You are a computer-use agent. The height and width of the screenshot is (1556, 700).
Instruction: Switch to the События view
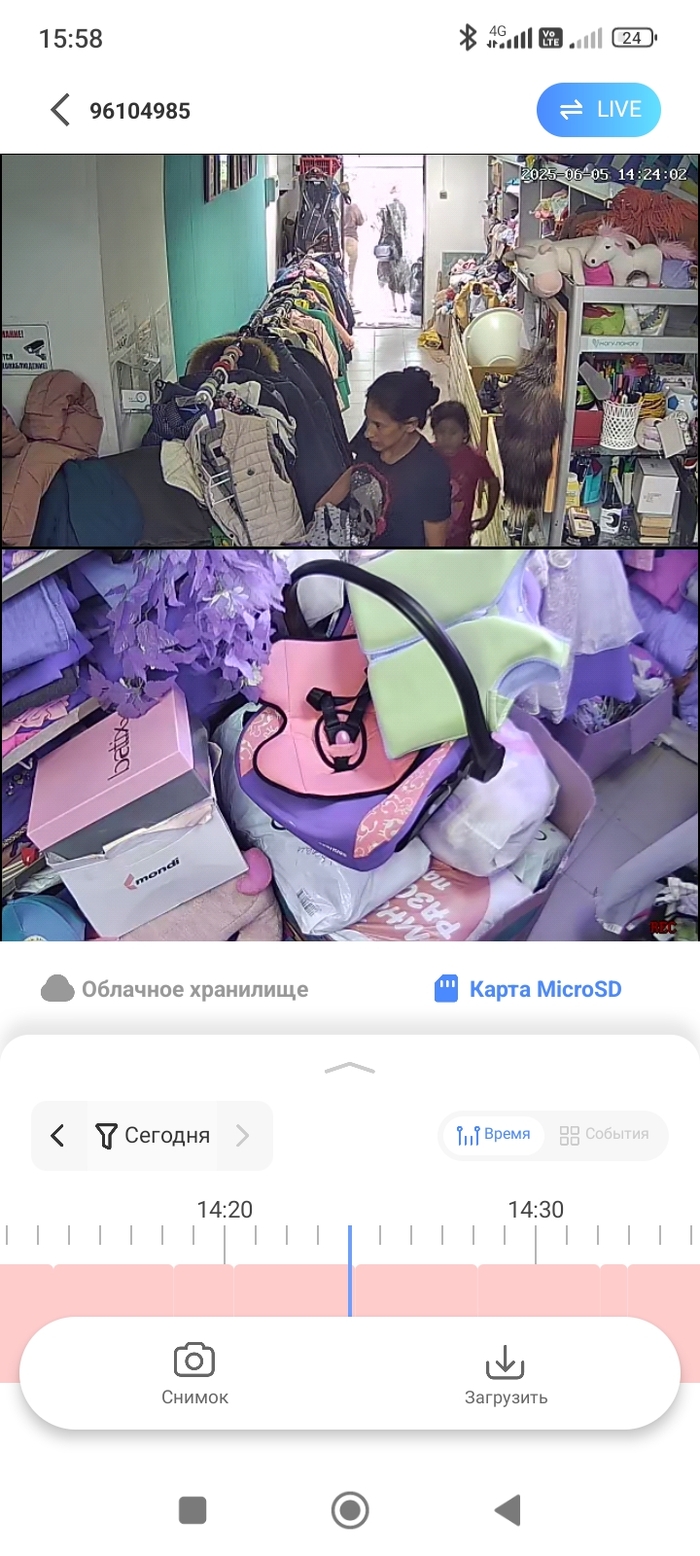(604, 1135)
